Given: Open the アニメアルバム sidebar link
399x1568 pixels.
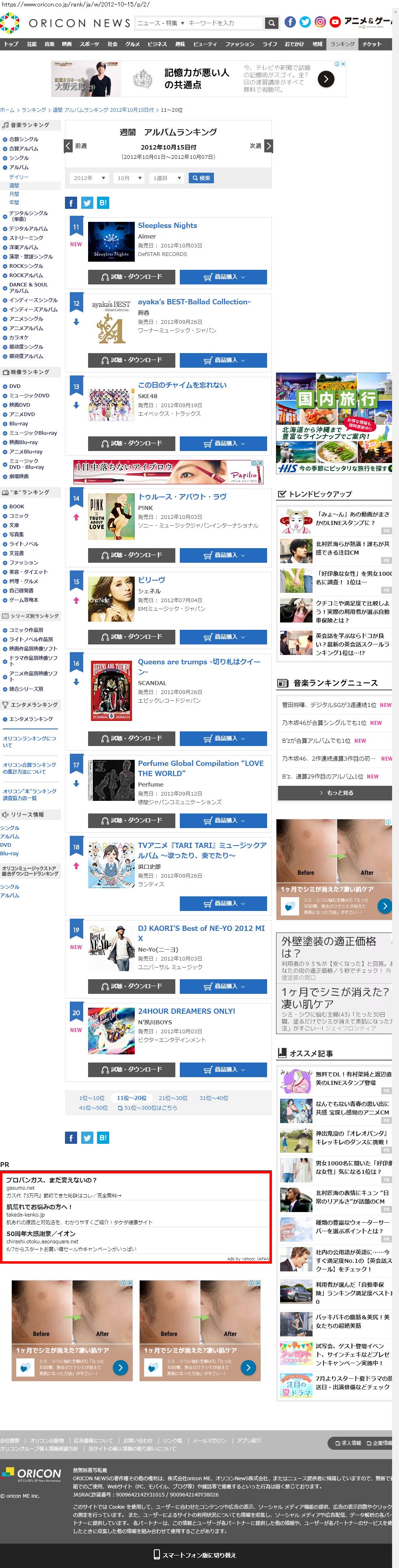Looking at the screenshot, I should pyautogui.click(x=26, y=328).
